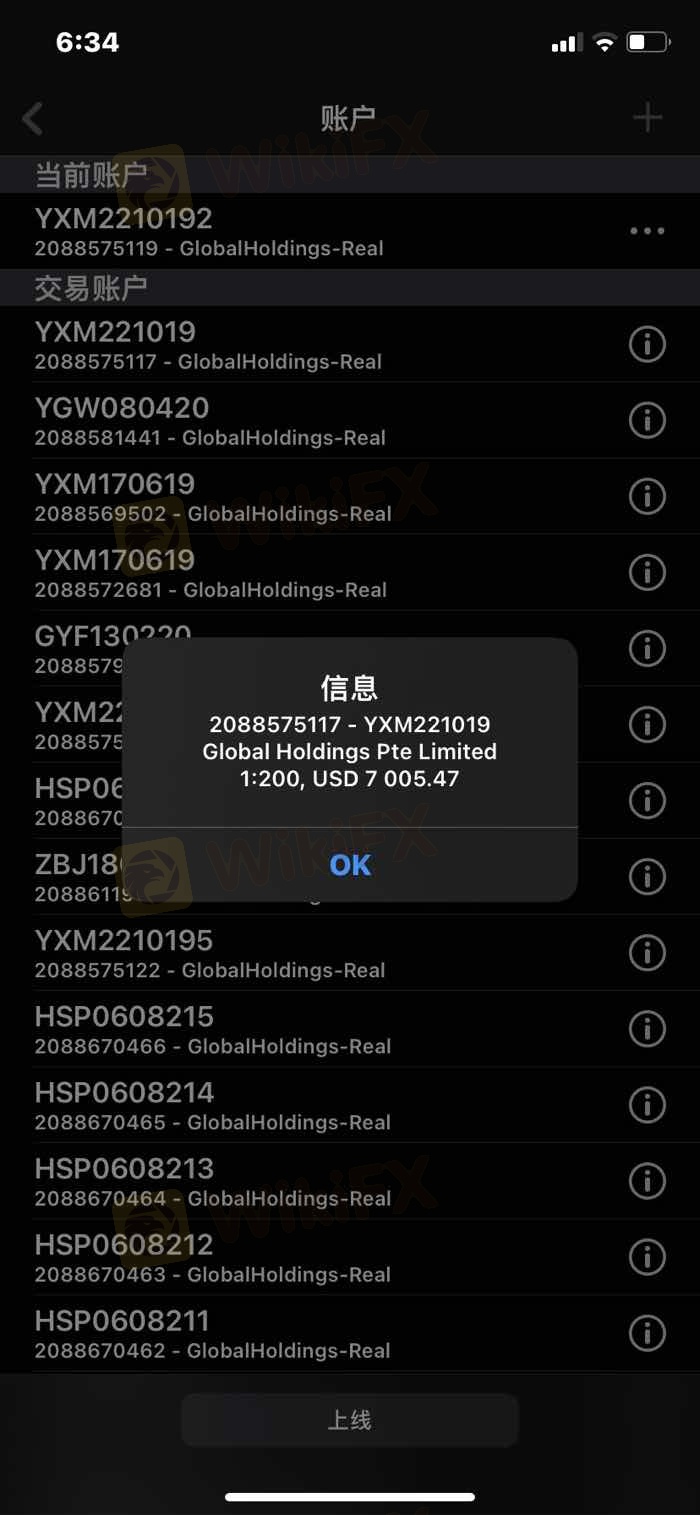Show info for account HSP0608214
Viewport: 700px width, 1515px height.
tap(647, 1104)
